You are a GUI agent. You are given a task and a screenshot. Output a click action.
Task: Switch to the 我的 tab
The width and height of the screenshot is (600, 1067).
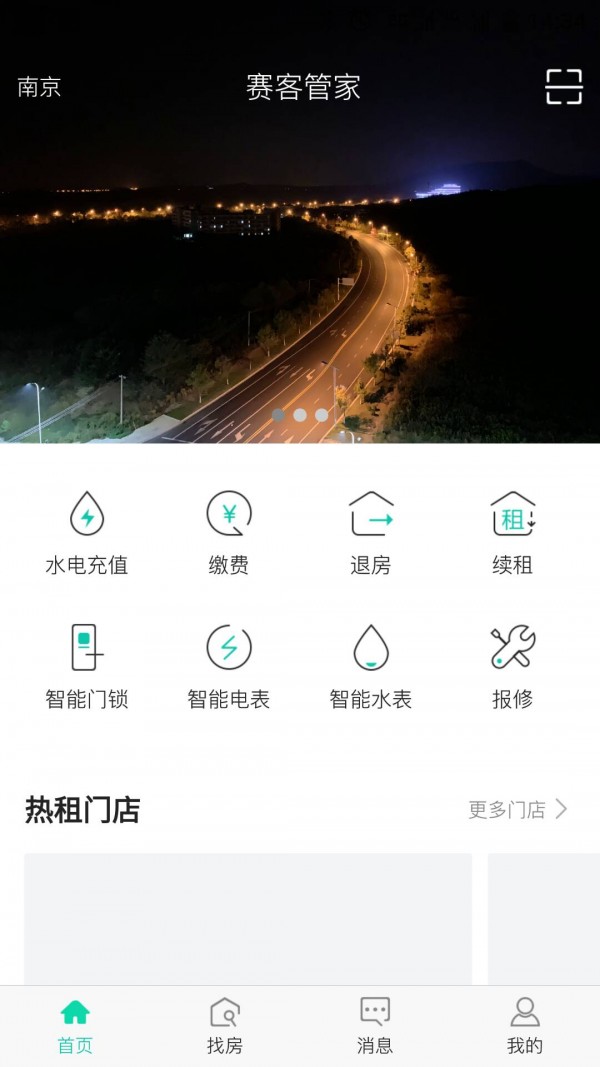525,1026
